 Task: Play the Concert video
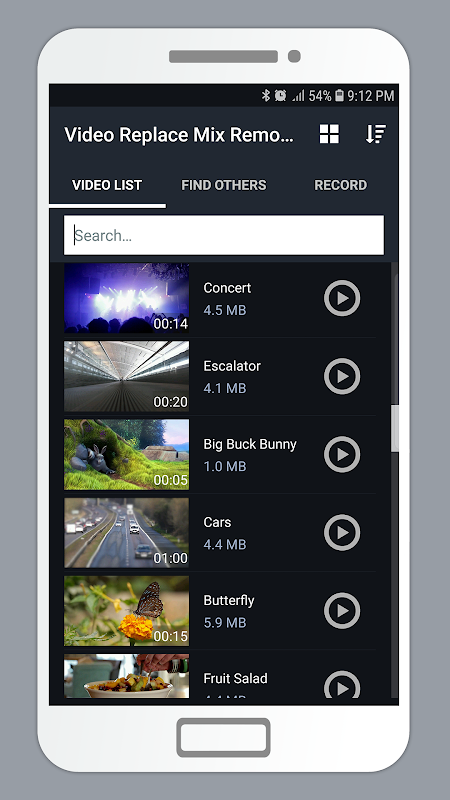coord(342,298)
